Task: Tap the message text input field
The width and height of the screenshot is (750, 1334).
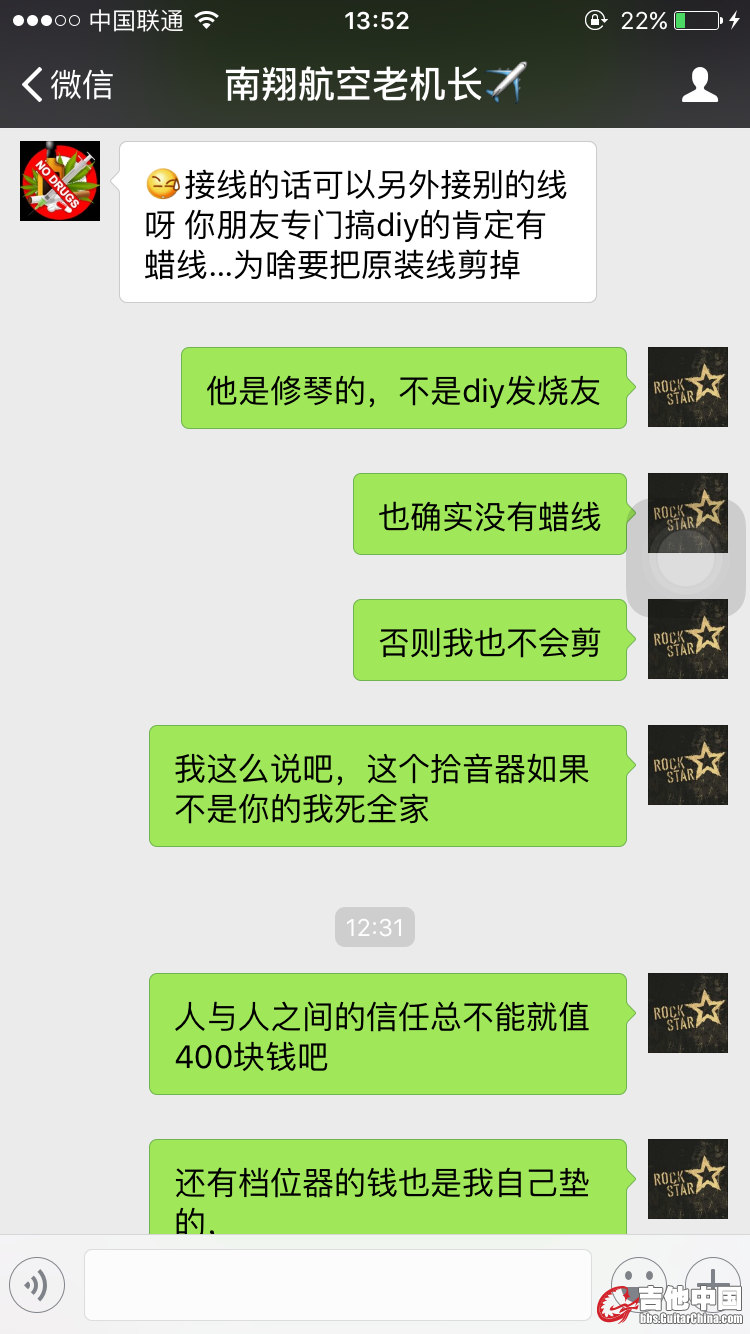Action: tap(337, 1284)
